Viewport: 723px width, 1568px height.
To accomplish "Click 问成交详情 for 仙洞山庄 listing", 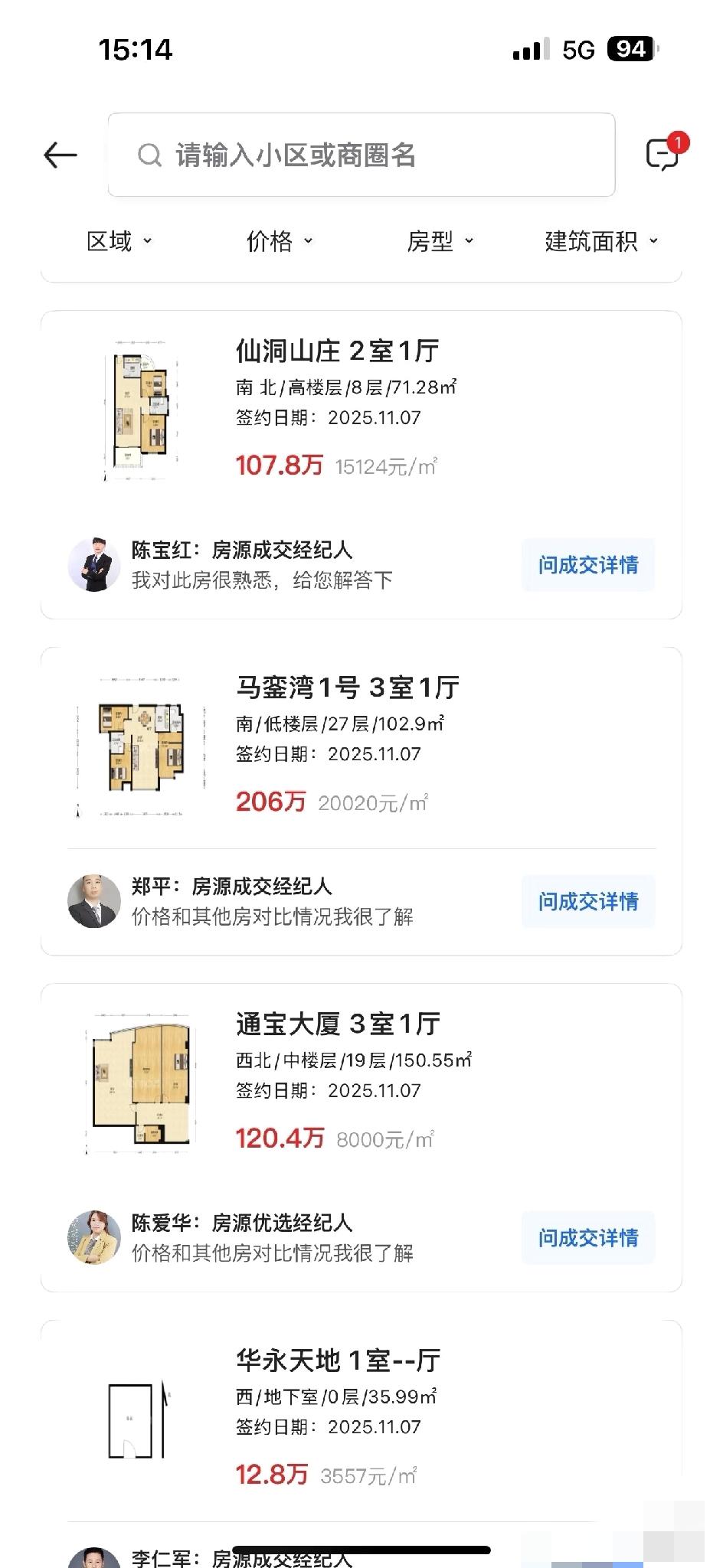I will (x=588, y=565).
